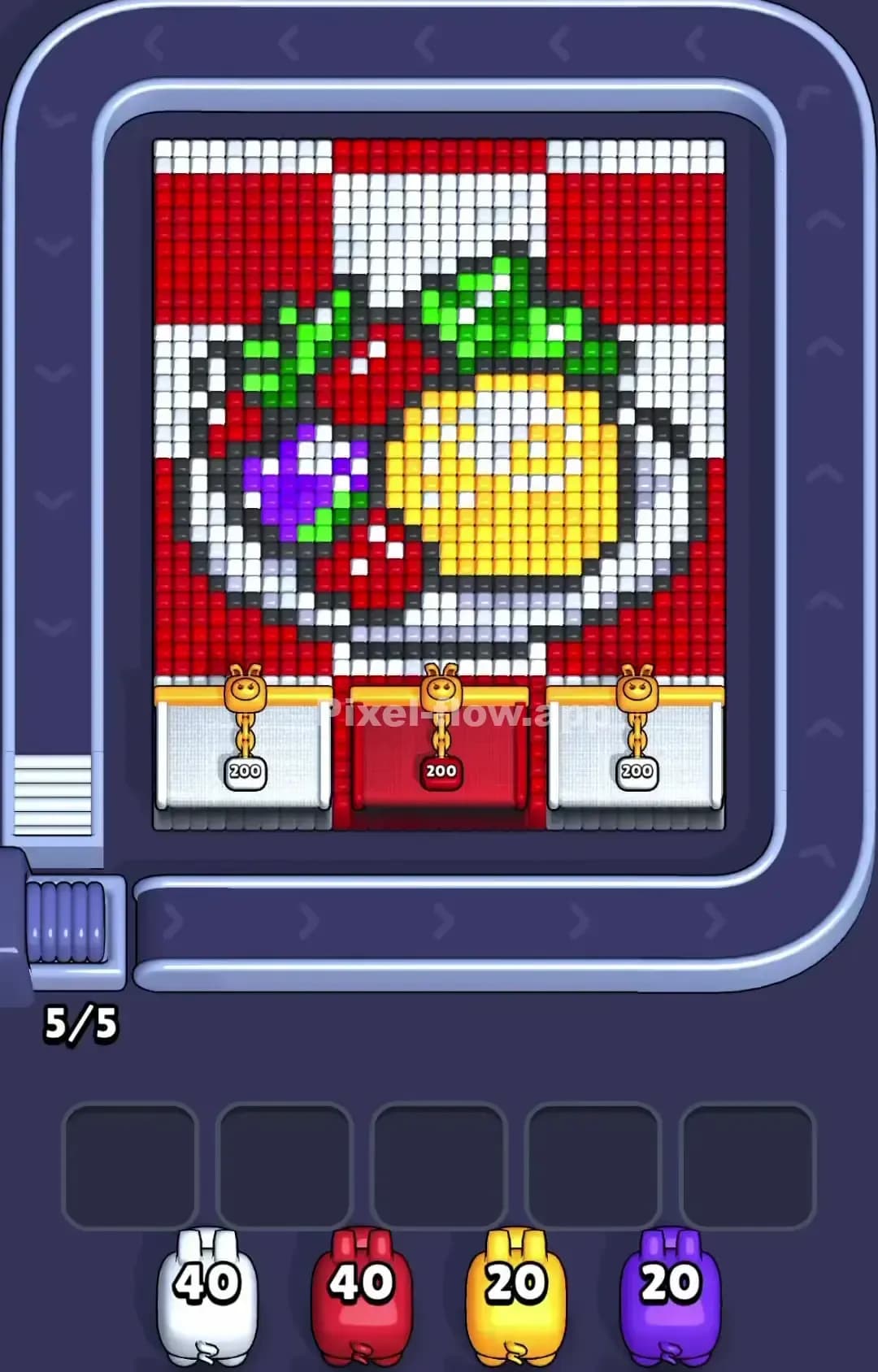Tap the yellow pineapple pixel blocks
878x1372 pixels.
(504, 471)
